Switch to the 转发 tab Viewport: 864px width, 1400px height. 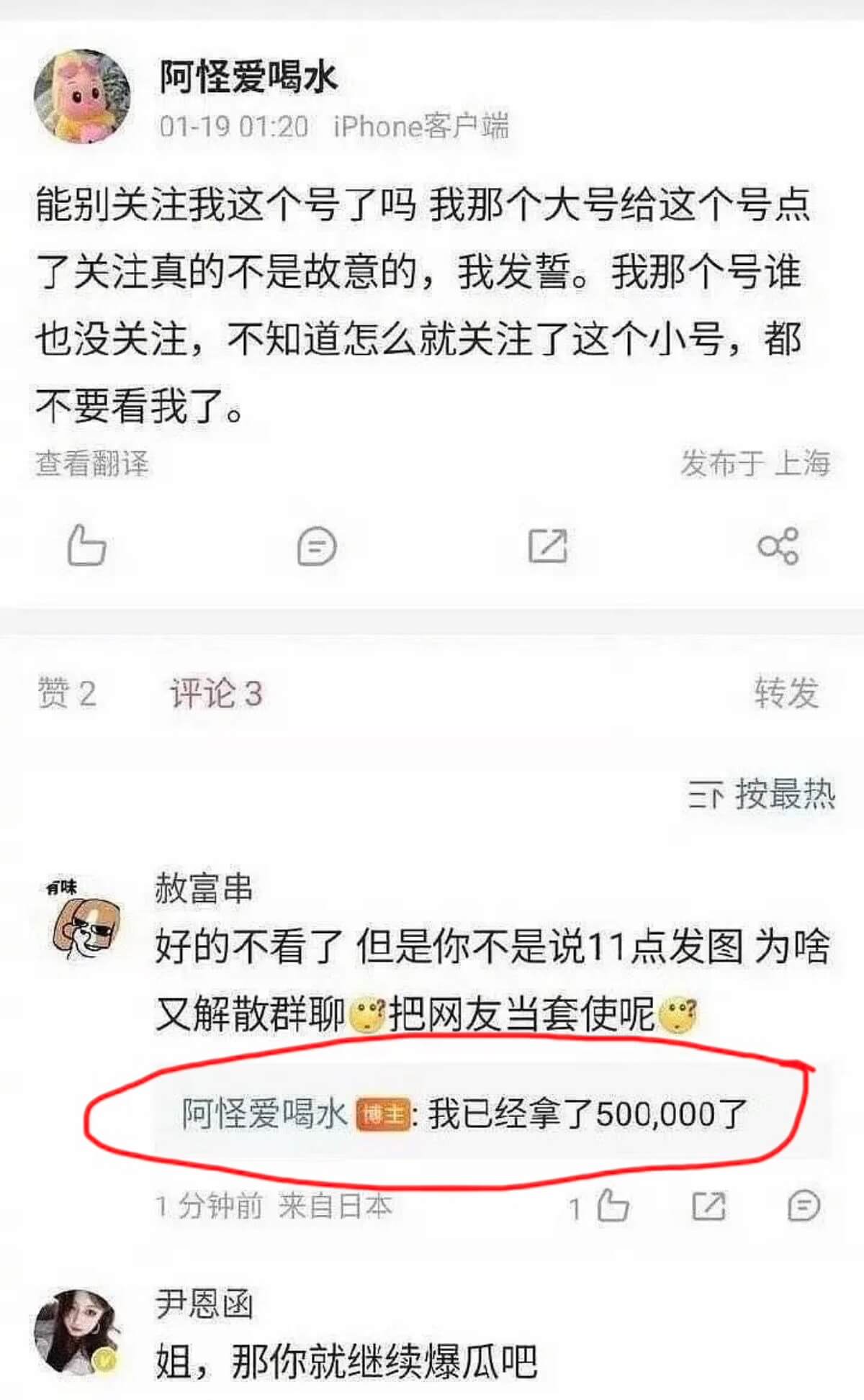pos(786,693)
